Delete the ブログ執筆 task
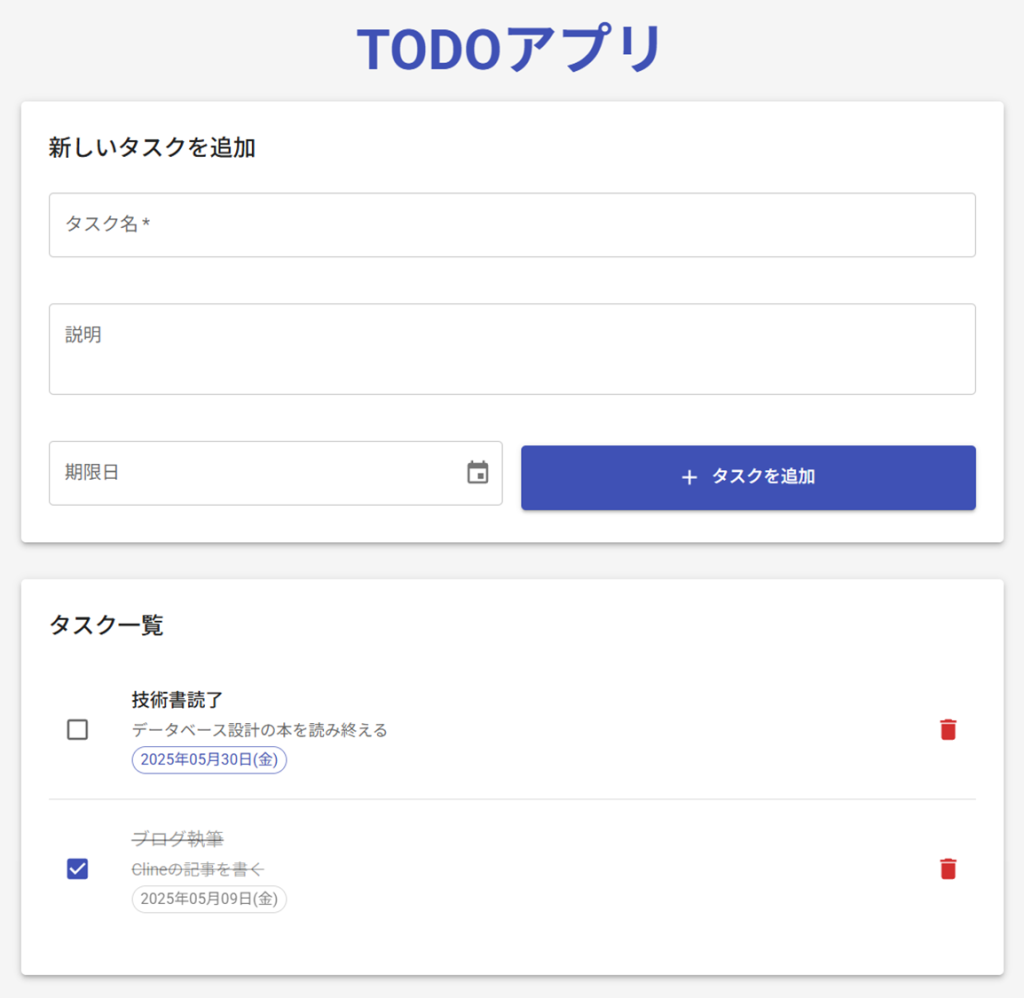 [948, 869]
